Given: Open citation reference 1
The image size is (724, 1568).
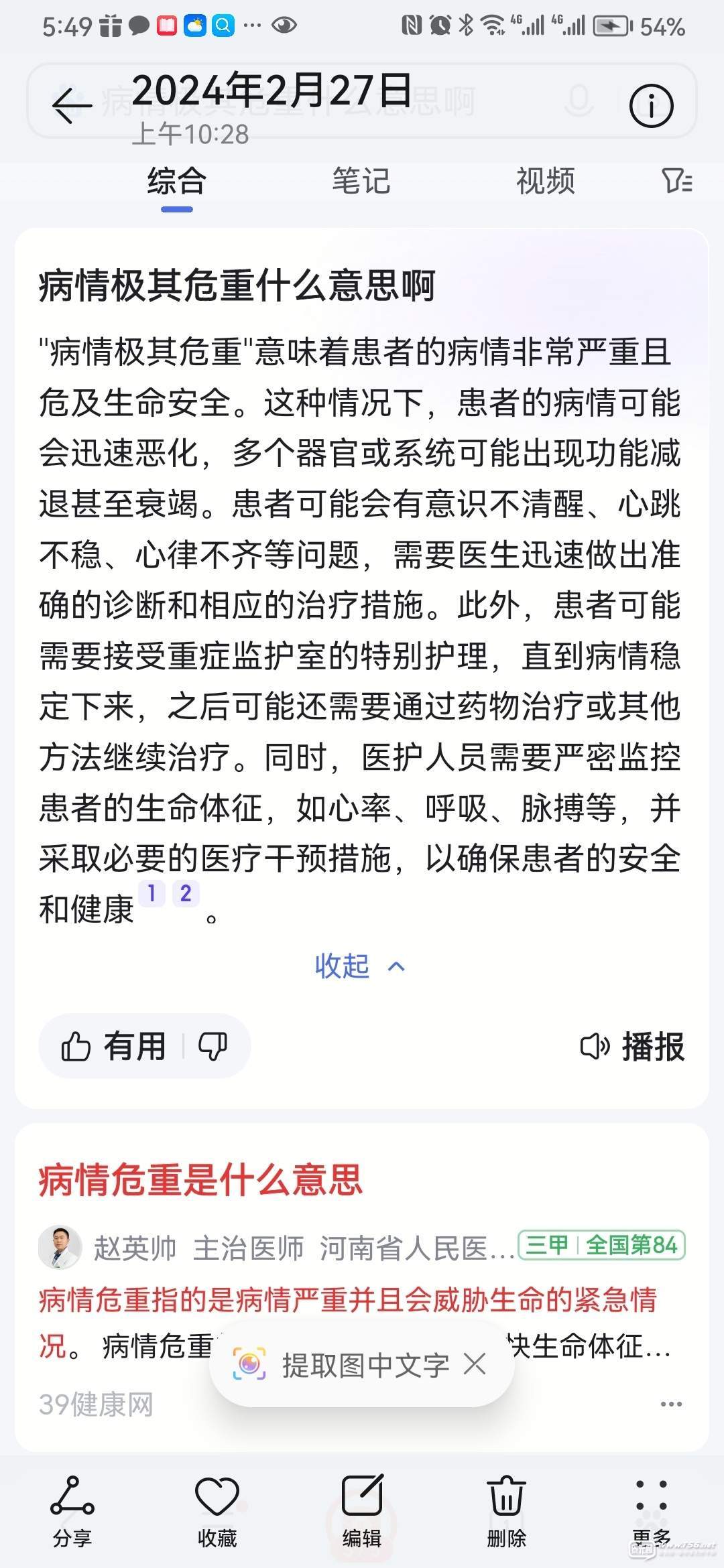Looking at the screenshot, I should [x=152, y=893].
